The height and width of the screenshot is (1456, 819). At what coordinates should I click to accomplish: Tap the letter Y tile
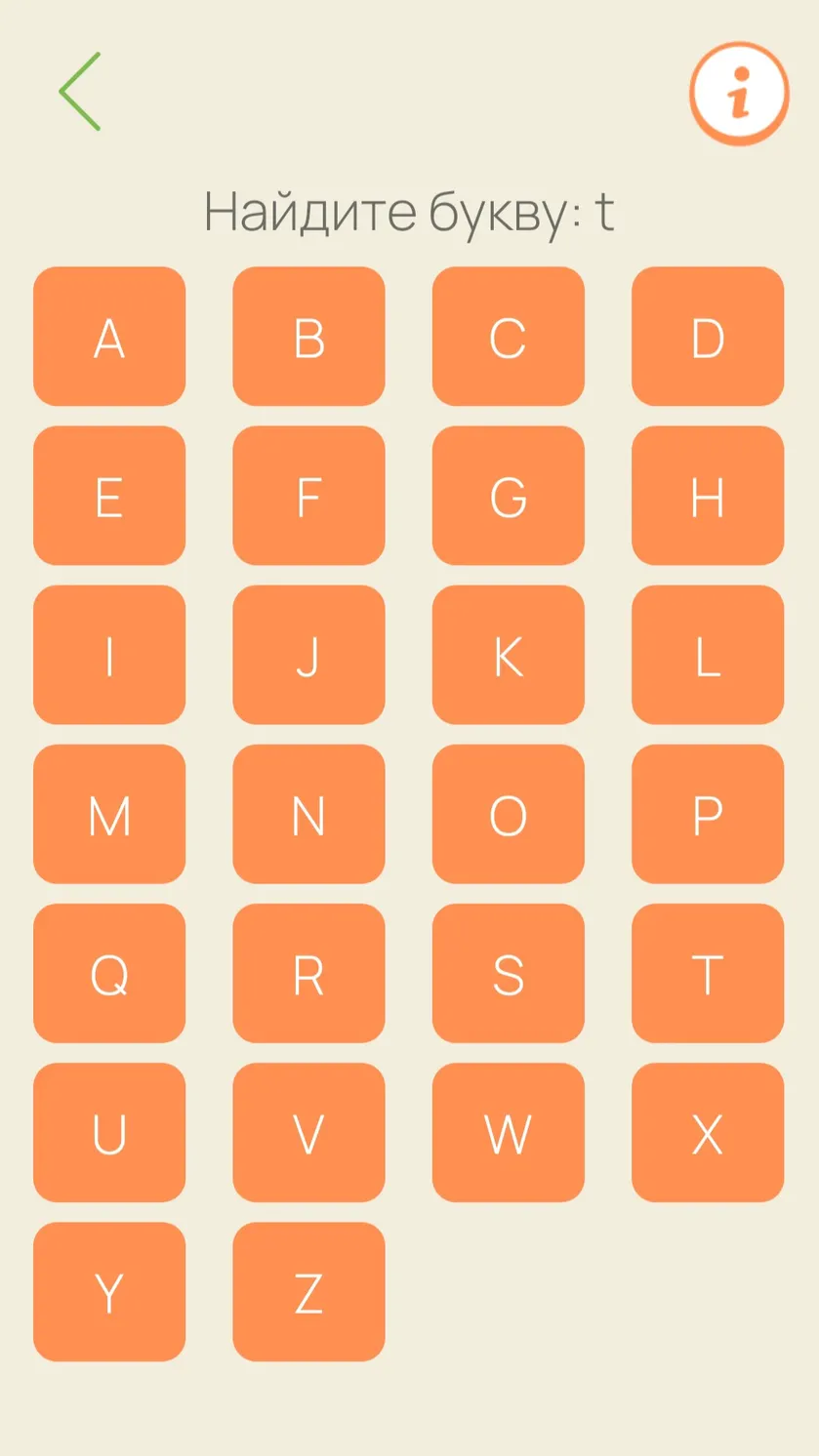tap(109, 1291)
